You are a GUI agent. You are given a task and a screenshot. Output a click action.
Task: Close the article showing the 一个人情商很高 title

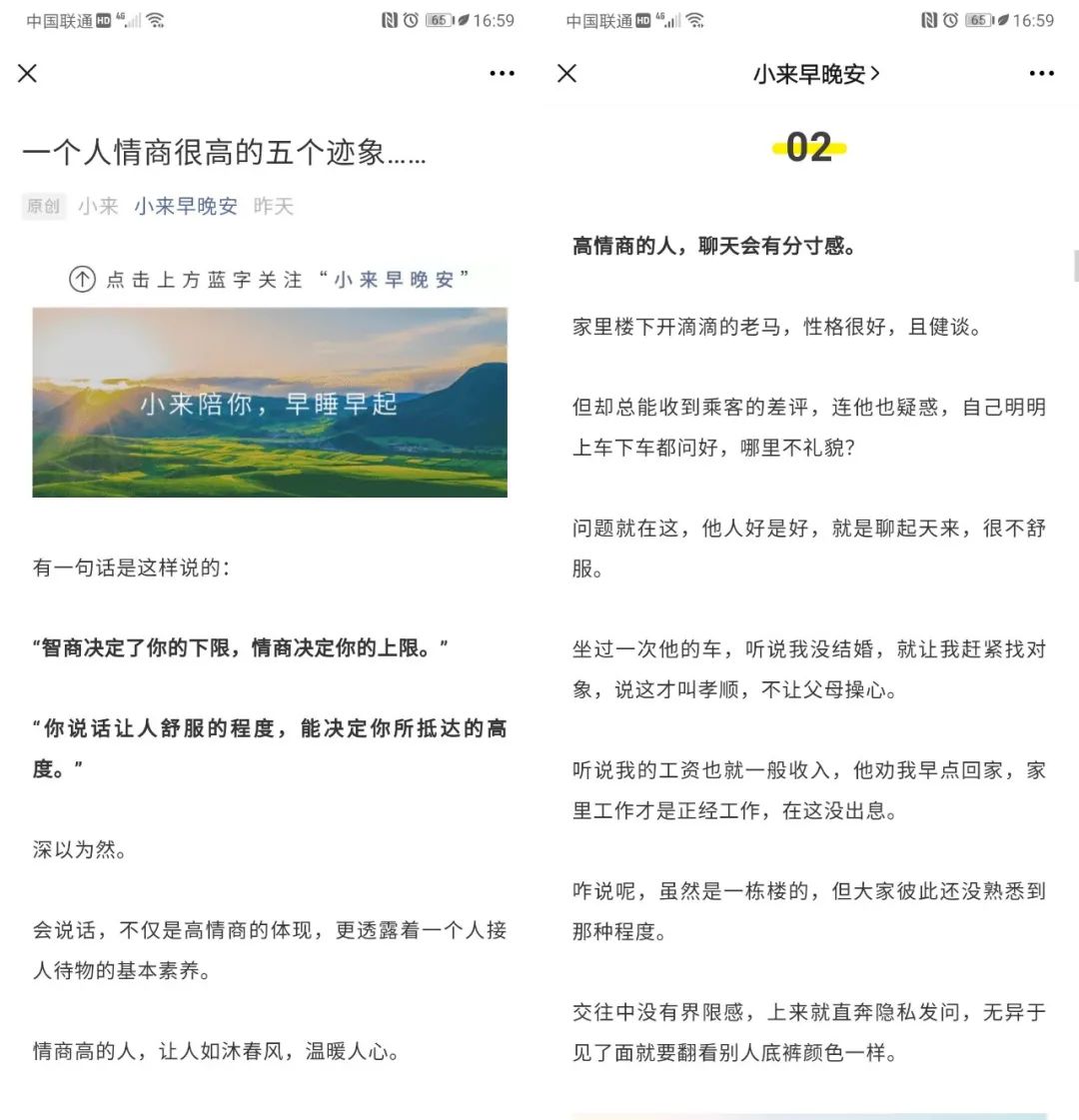pos(28,73)
